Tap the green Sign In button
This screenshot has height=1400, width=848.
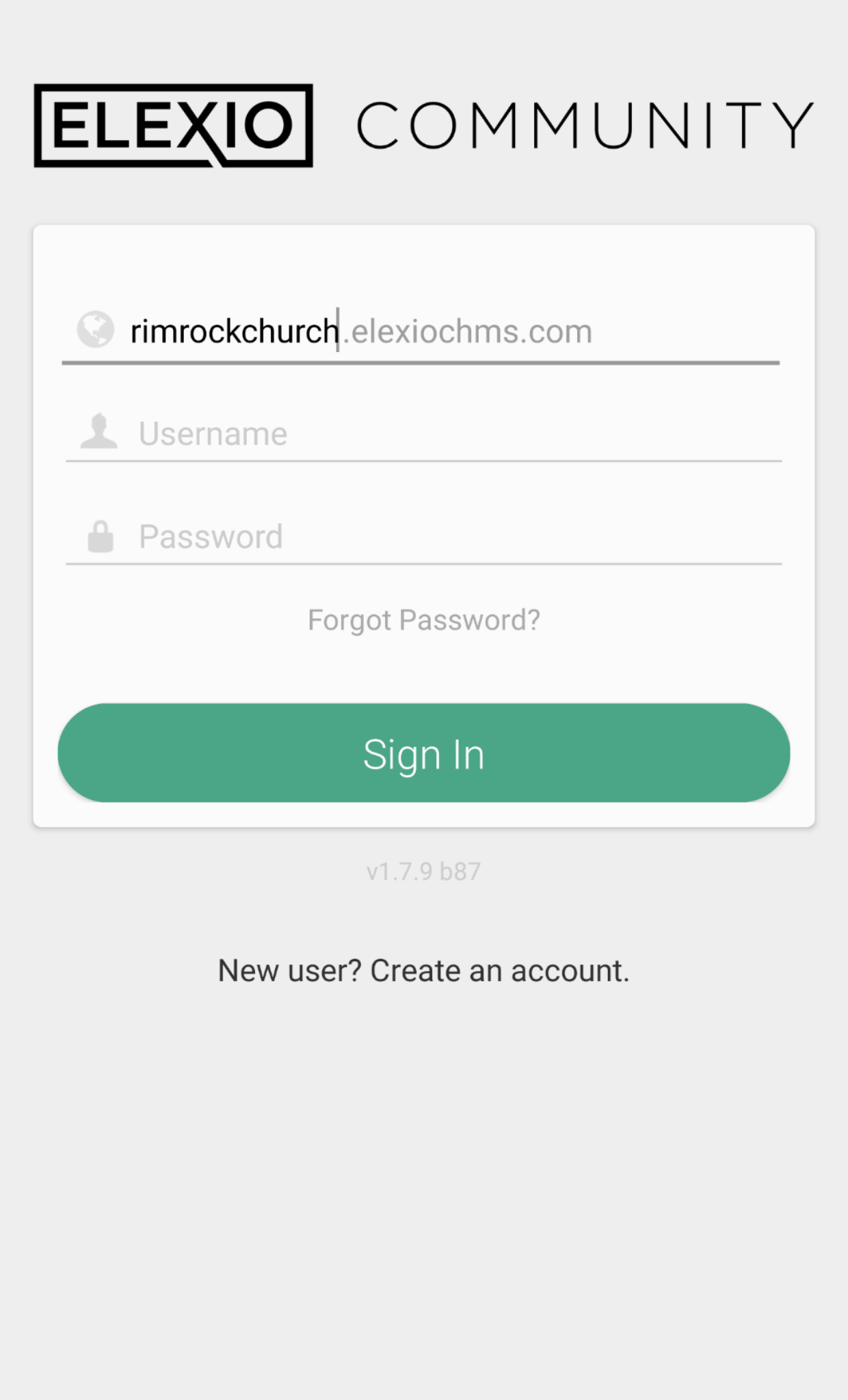(x=424, y=753)
